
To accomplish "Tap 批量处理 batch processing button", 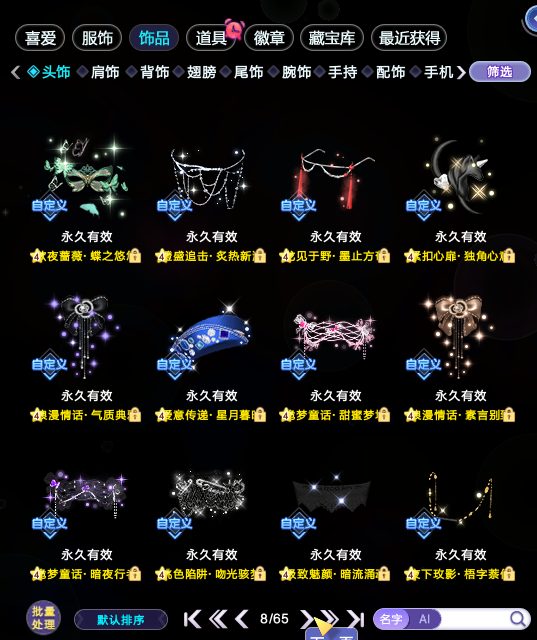I will pyautogui.click(x=43, y=618).
